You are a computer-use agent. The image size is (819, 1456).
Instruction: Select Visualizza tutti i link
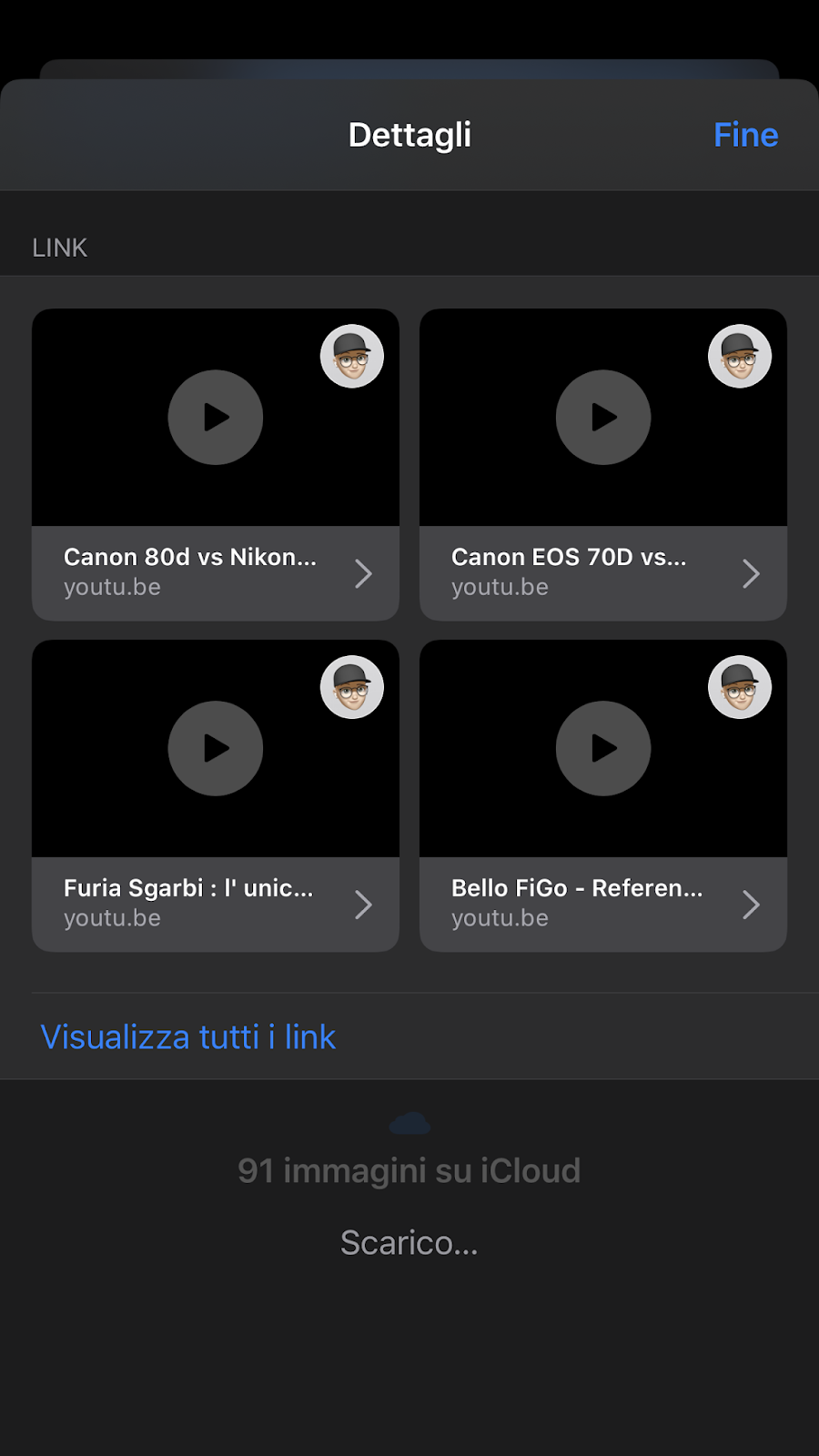coord(188,1037)
